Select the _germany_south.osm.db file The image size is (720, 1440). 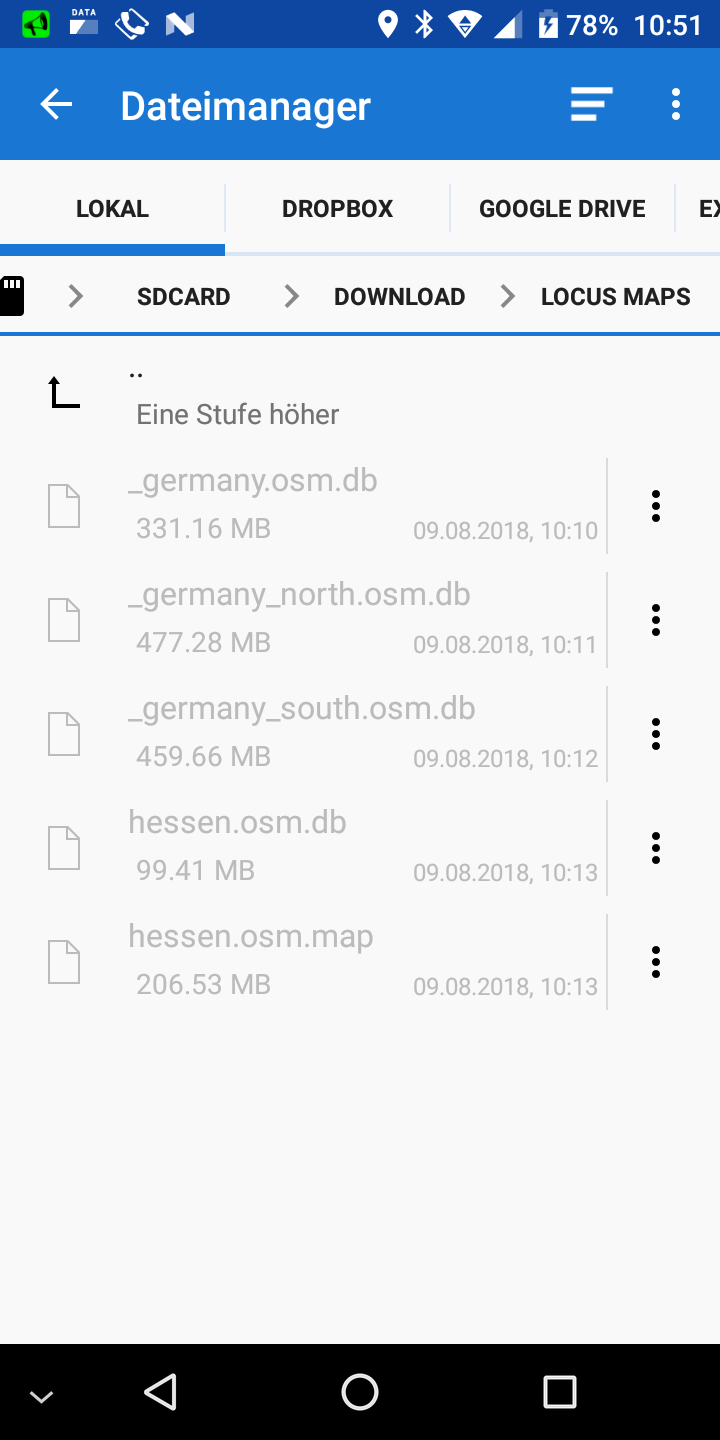click(300, 734)
